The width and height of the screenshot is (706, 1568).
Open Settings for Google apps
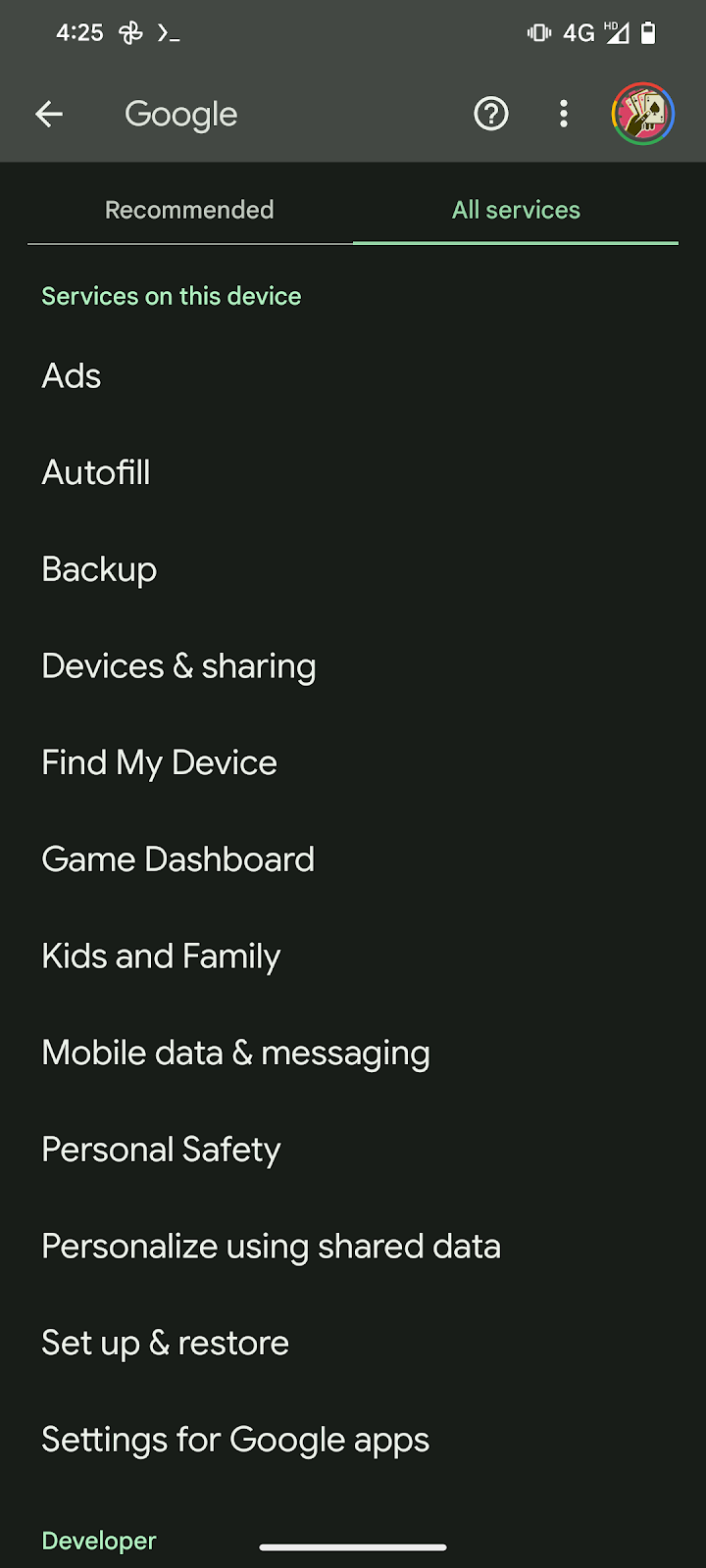coord(353,1440)
